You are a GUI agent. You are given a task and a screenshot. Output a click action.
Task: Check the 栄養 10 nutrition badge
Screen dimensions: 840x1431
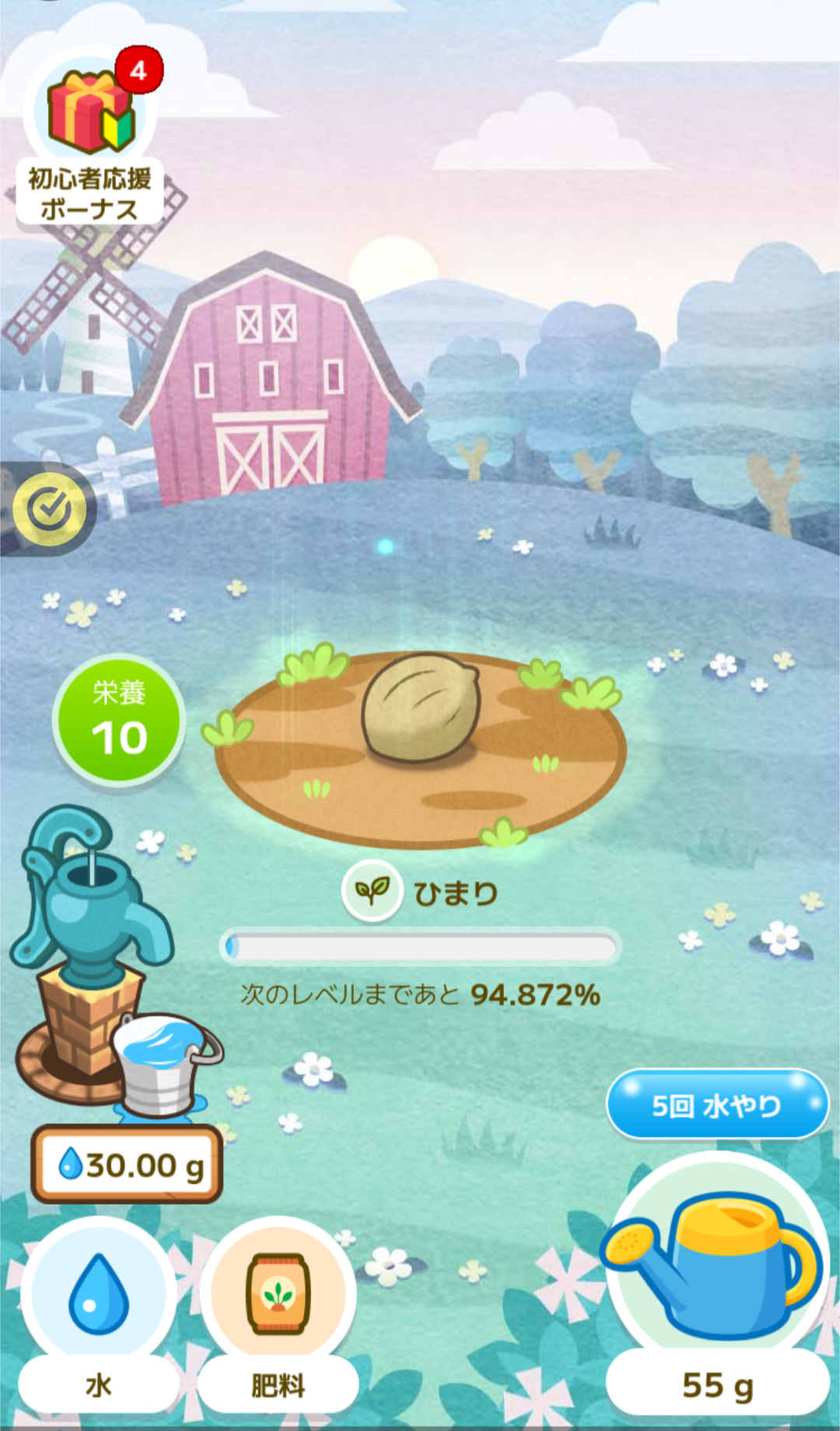[119, 720]
